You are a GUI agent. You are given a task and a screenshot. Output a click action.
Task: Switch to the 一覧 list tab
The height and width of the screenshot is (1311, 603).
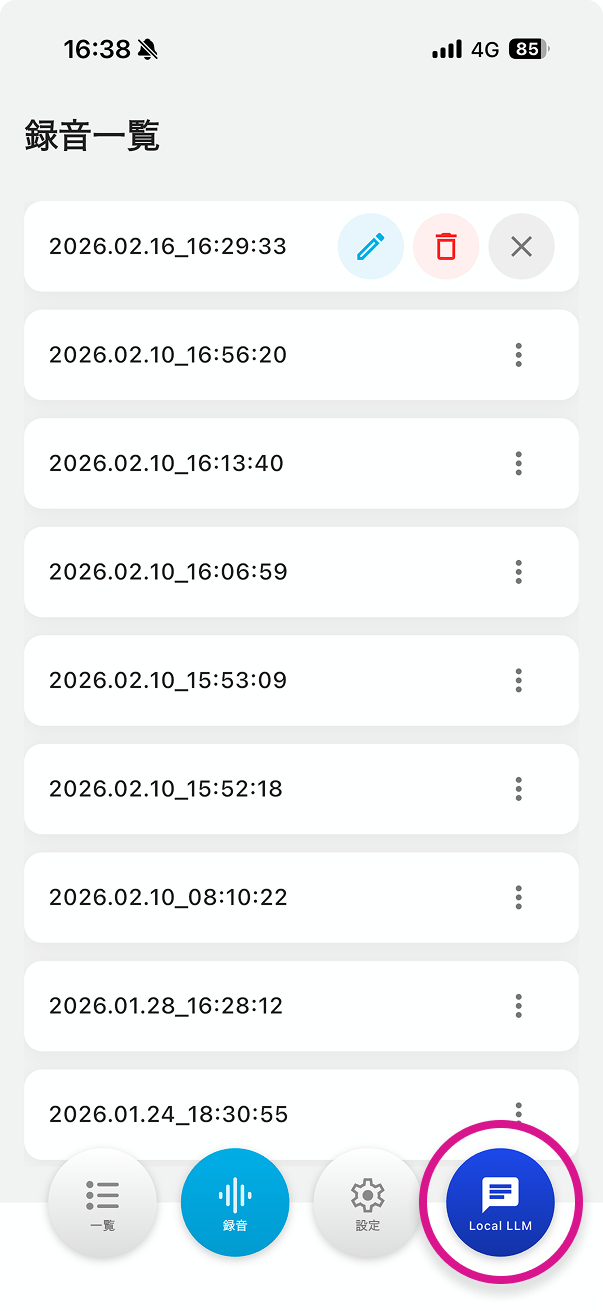pos(102,1202)
